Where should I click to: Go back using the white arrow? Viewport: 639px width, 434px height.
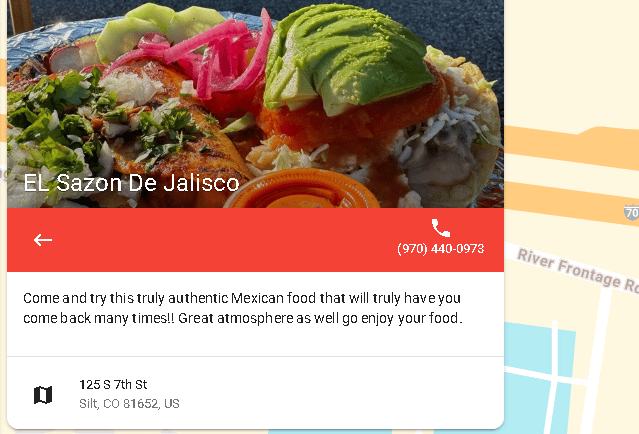click(x=43, y=240)
